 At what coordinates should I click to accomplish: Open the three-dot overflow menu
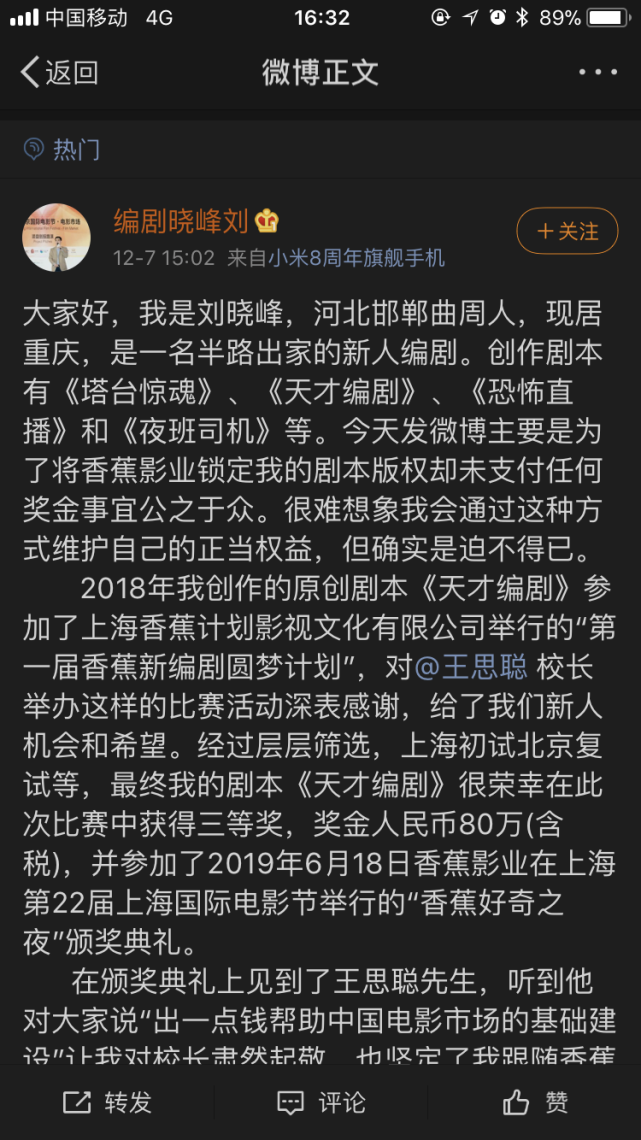click(x=598, y=72)
